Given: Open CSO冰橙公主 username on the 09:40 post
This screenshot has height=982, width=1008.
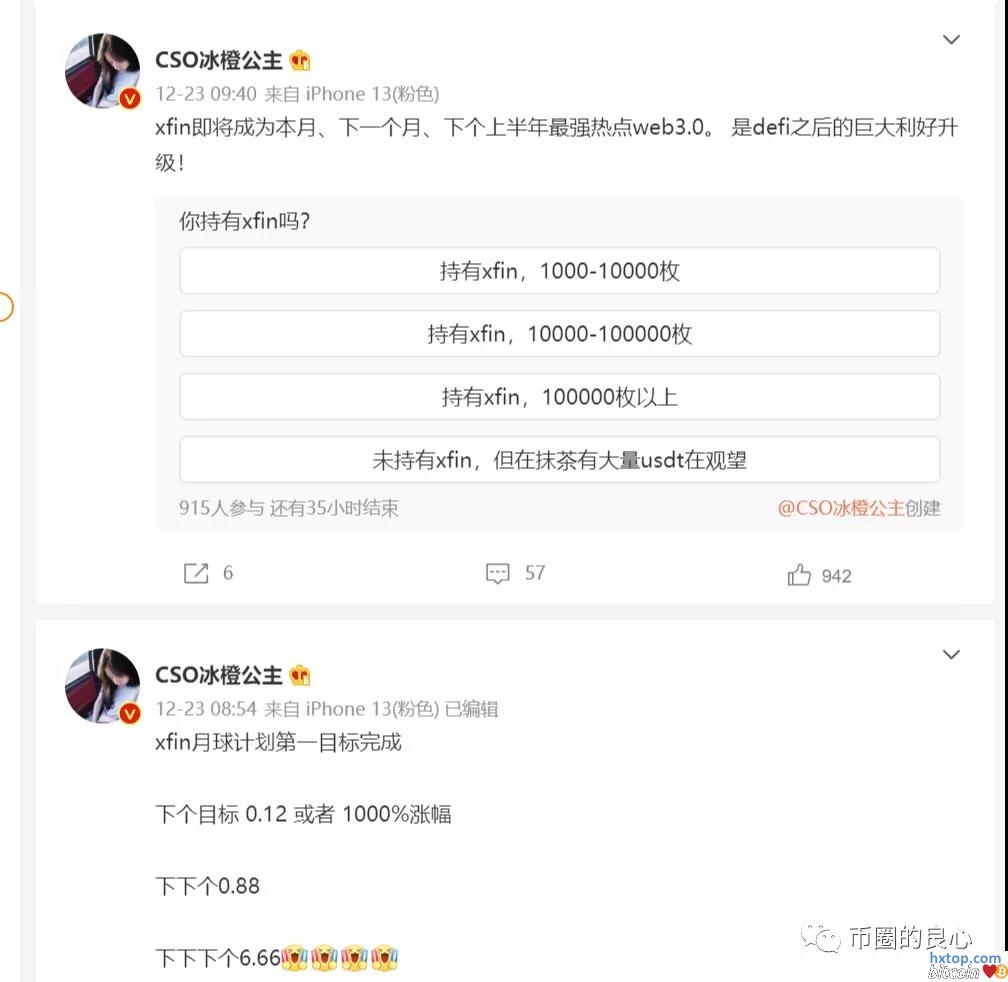Looking at the screenshot, I should tap(218, 60).
